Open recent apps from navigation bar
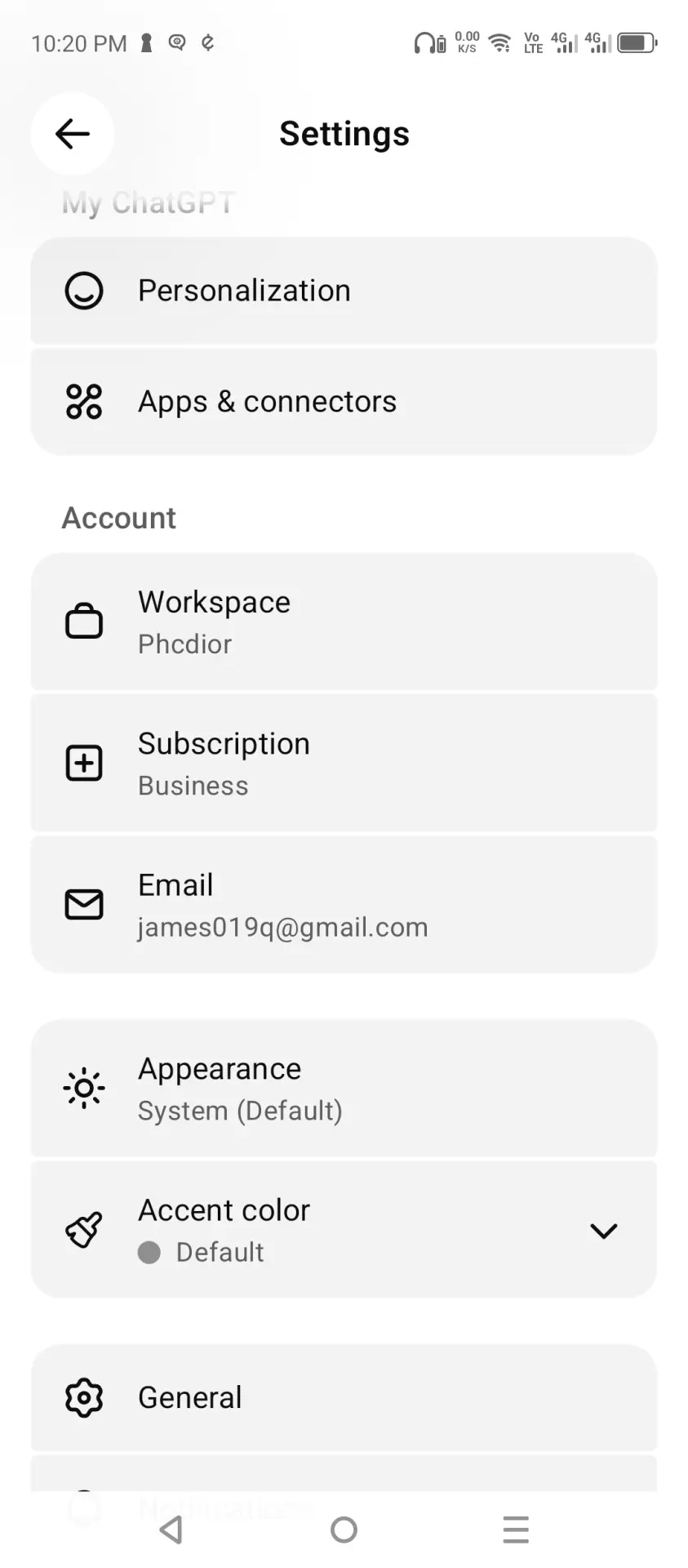The width and height of the screenshot is (688, 1568). (x=516, y=1530)
